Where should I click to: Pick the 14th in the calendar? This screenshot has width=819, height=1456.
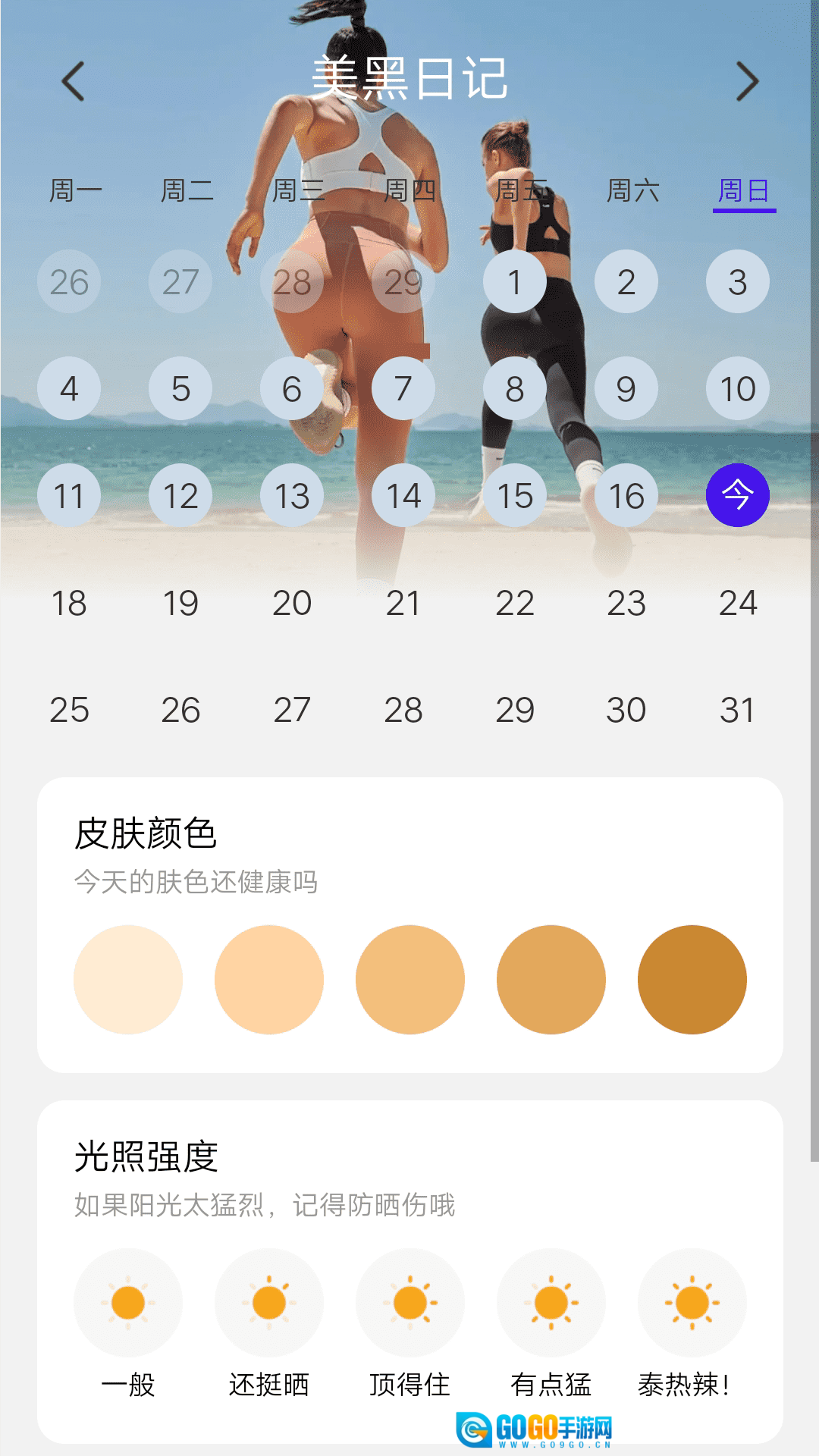[403, 495]
